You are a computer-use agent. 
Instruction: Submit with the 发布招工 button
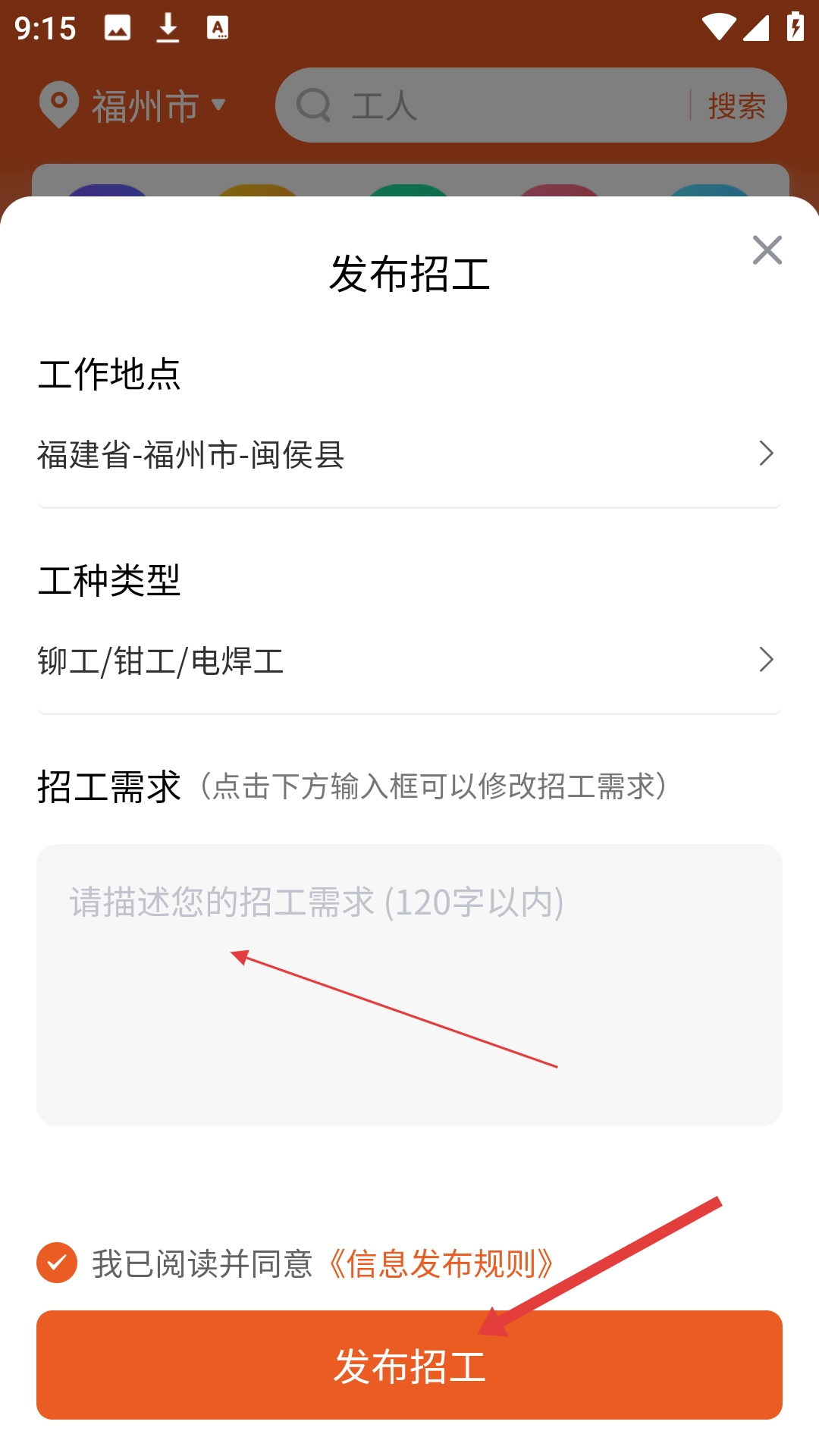point(409,1365)
